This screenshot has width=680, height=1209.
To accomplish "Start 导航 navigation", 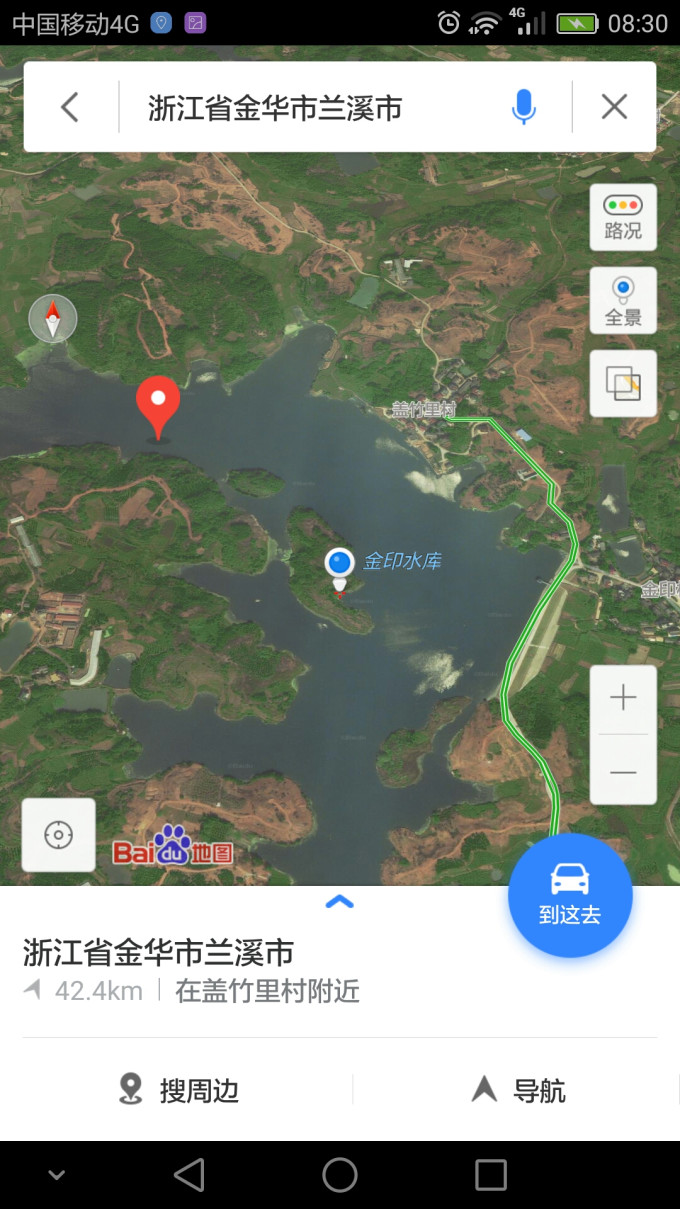I will point(519,1089).
